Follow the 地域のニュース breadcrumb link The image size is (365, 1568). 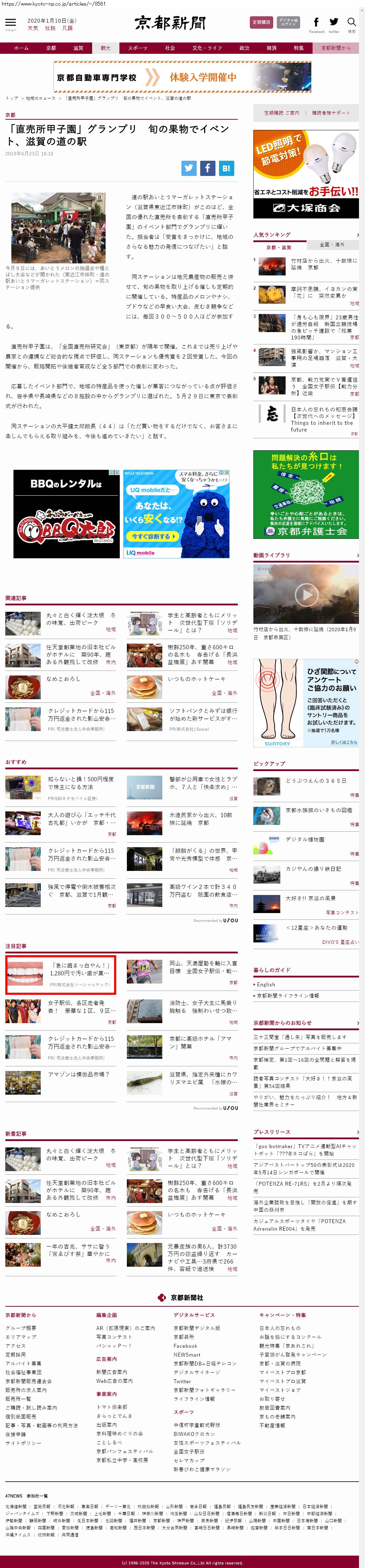click(40, 98)
